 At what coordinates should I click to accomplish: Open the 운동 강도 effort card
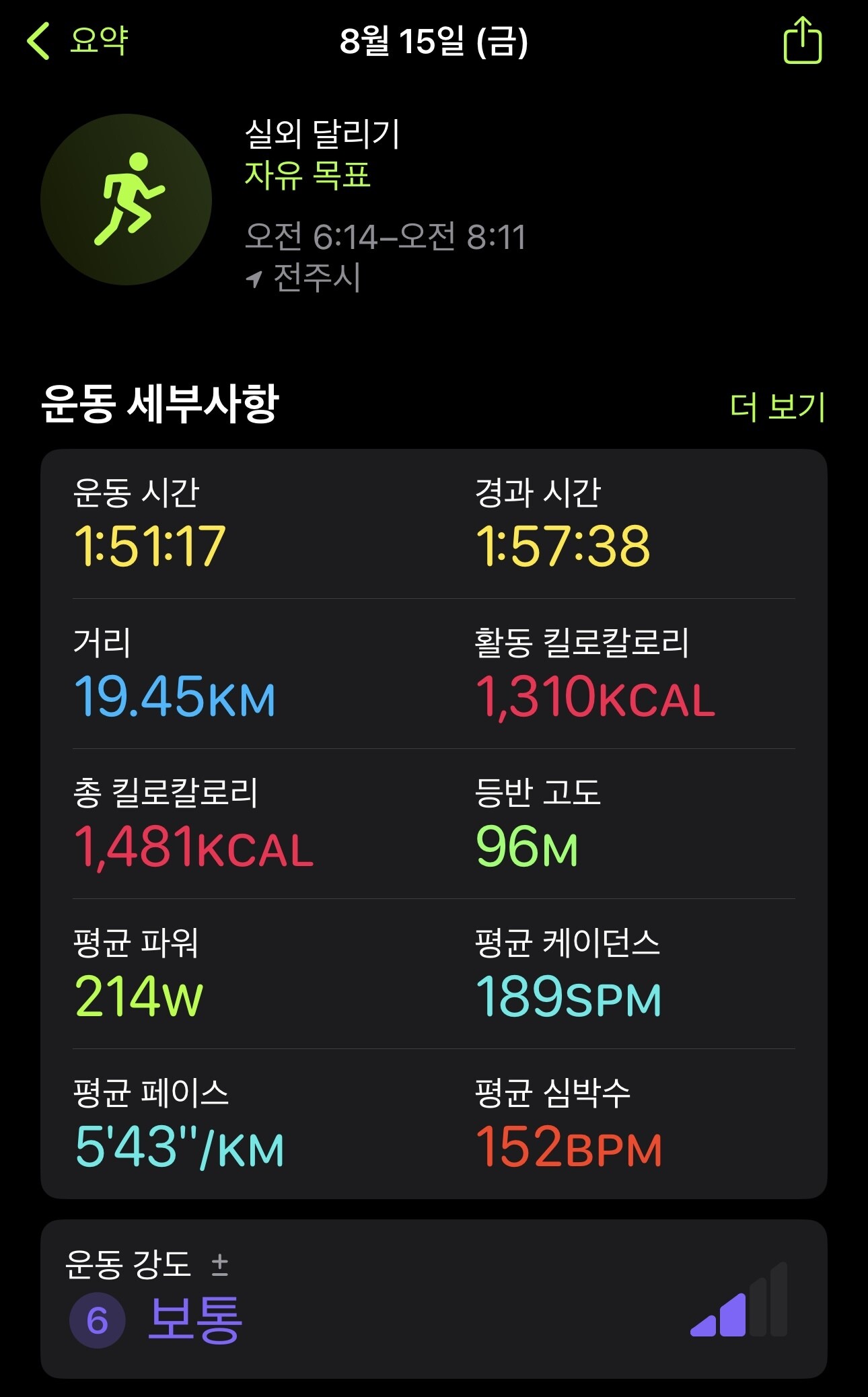[x=434, y=1299]
